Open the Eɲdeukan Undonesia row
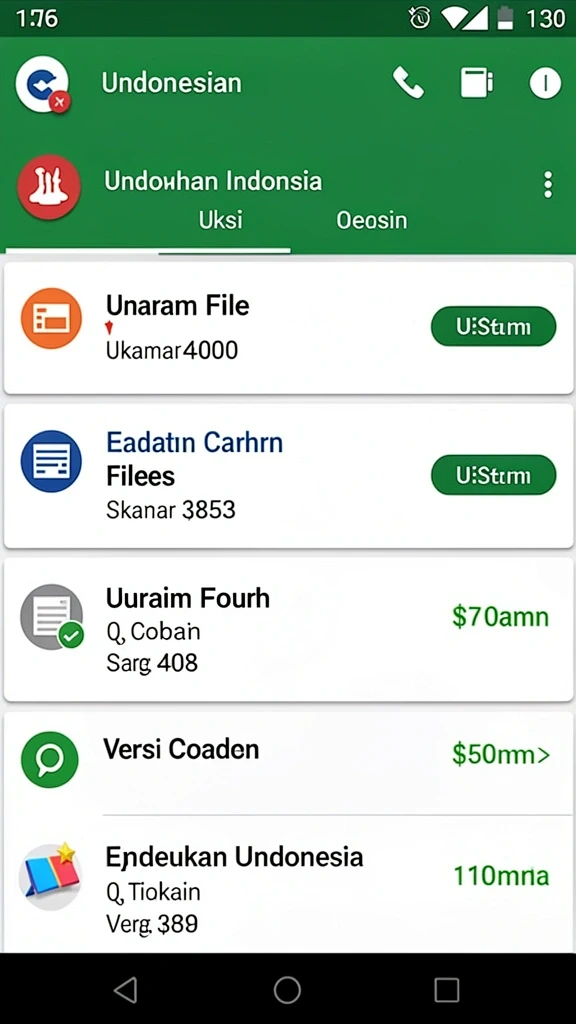 (288, 883)
